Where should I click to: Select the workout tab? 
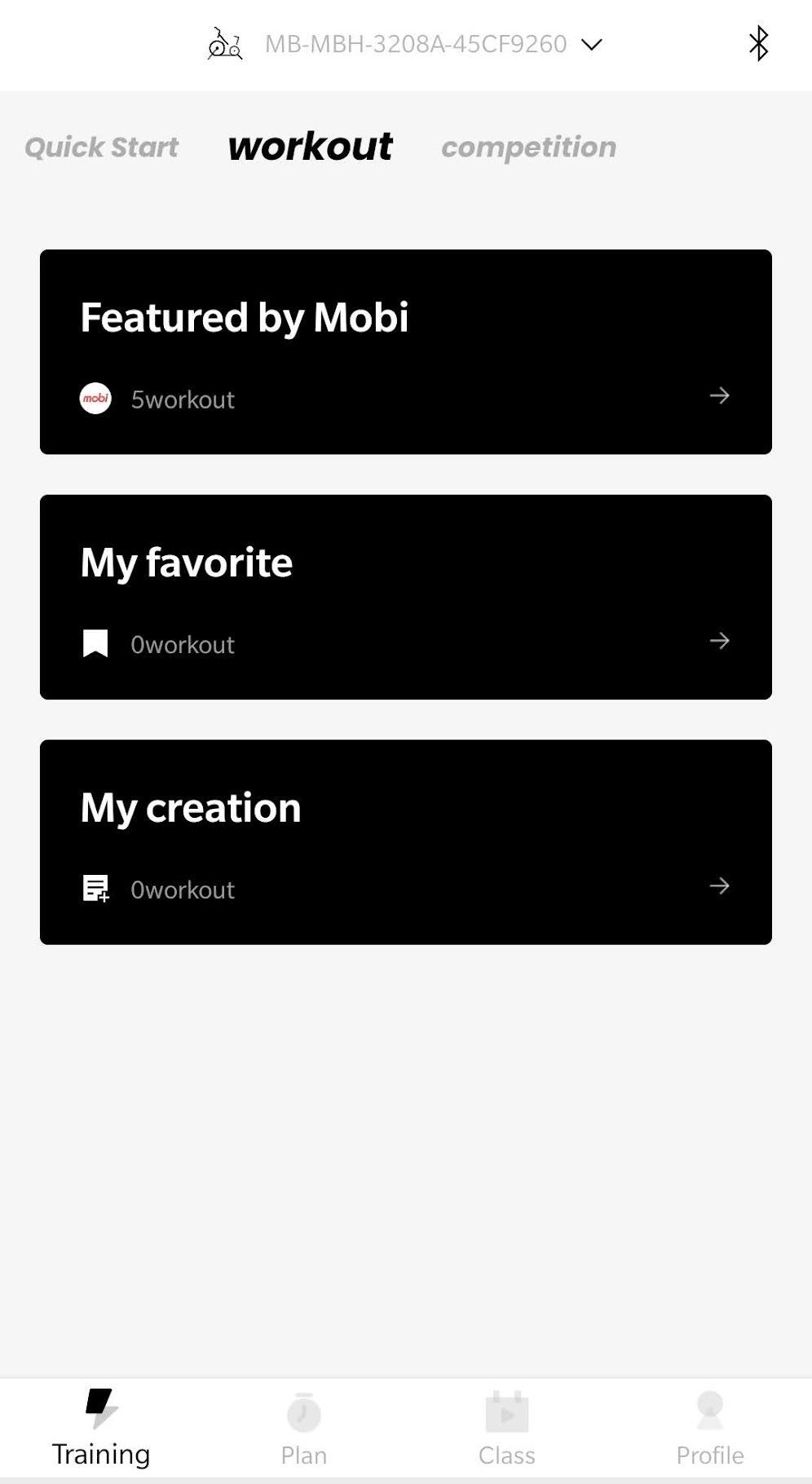click(x=310, y=147)
